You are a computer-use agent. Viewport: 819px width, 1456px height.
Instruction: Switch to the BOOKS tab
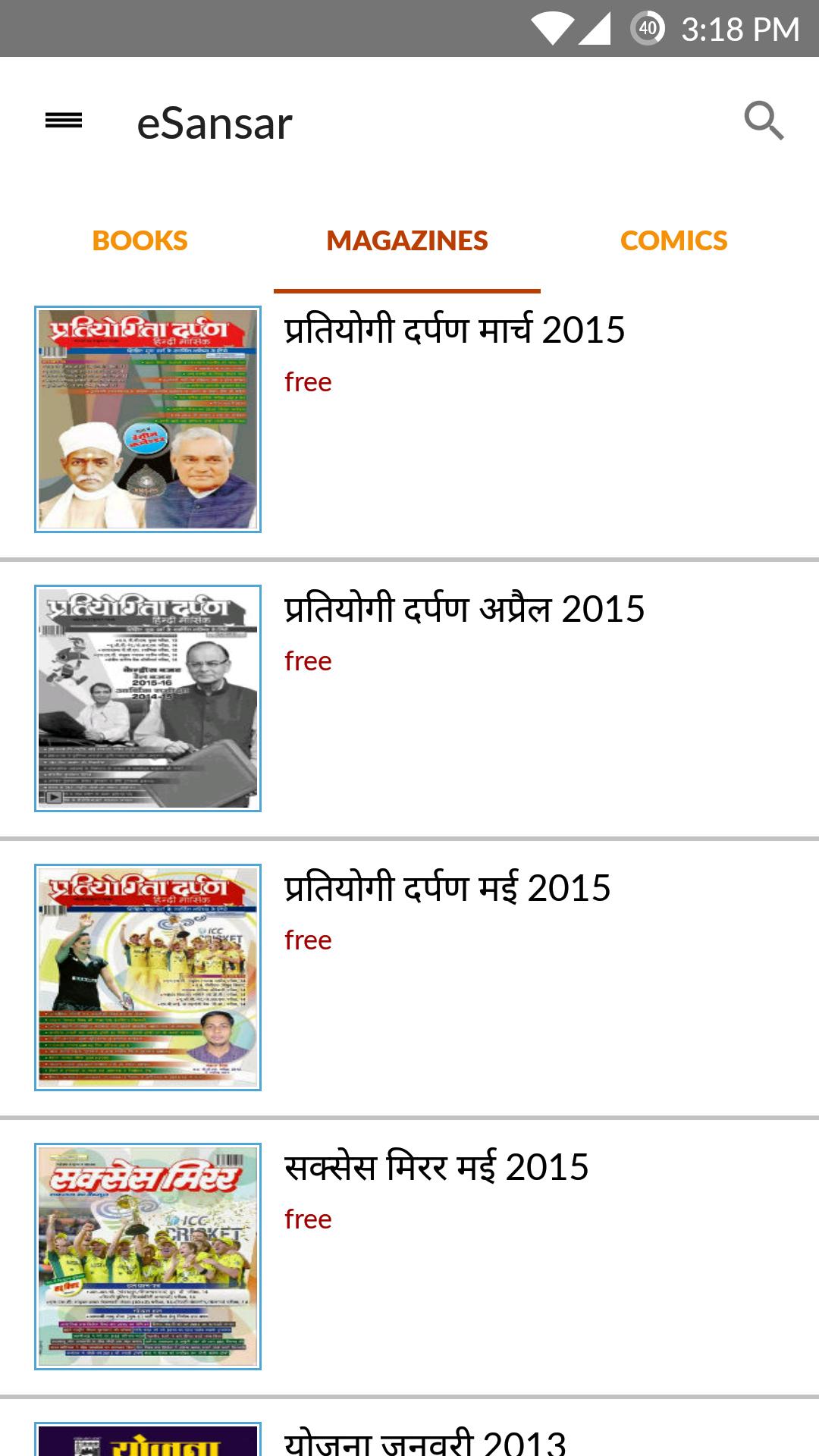(140, 240)
